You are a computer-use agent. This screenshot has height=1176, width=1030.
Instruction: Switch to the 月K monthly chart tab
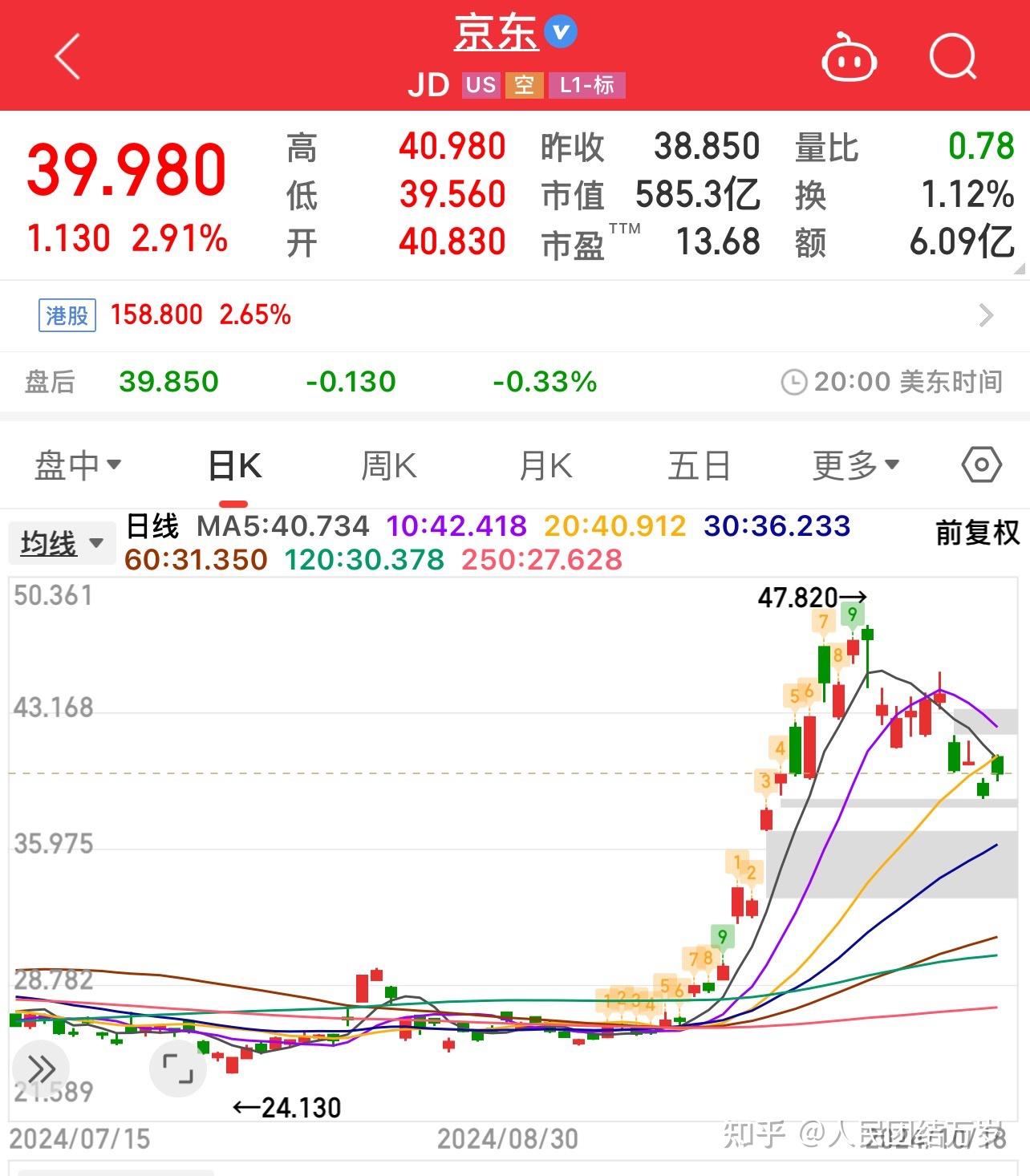click(x=545, y=464)
